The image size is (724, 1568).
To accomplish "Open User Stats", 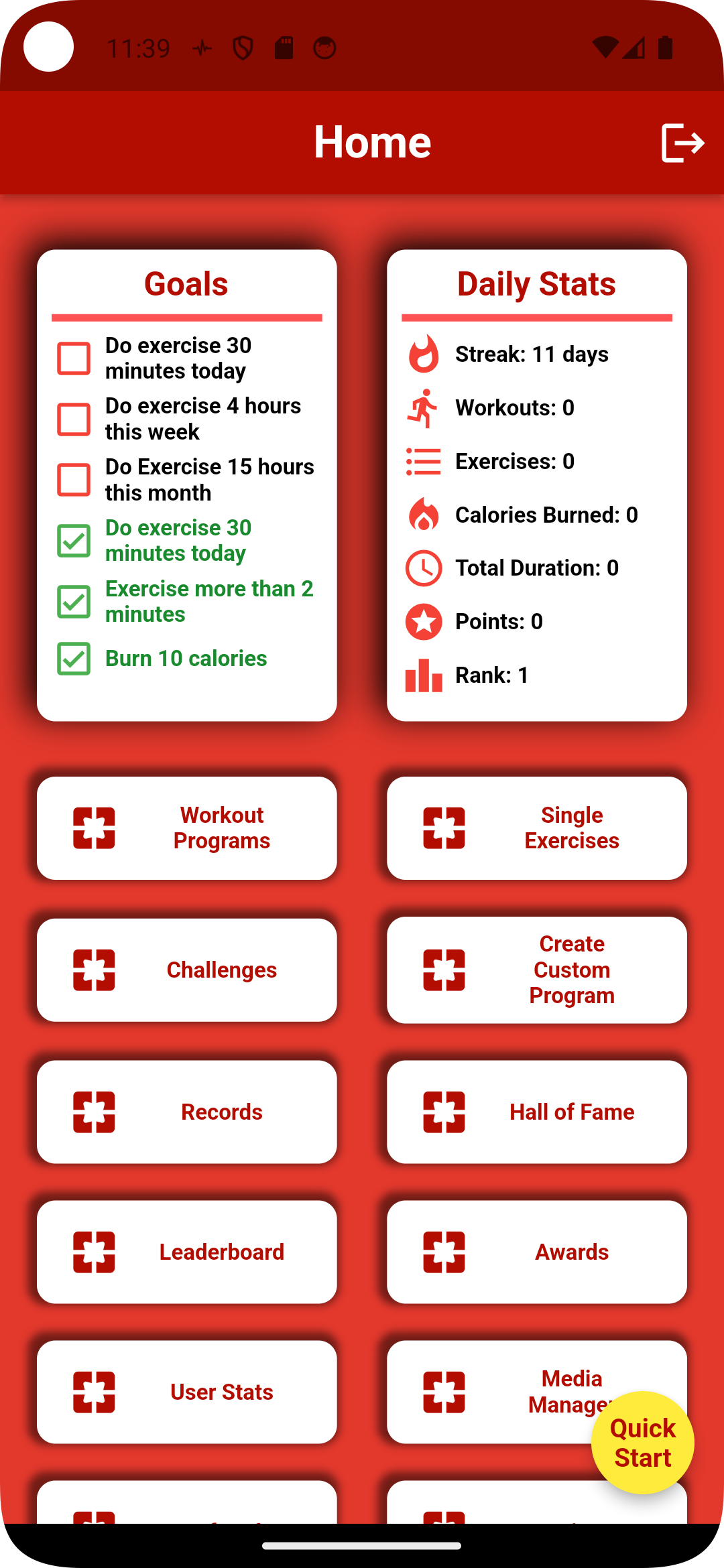I will coord(187,1392).
